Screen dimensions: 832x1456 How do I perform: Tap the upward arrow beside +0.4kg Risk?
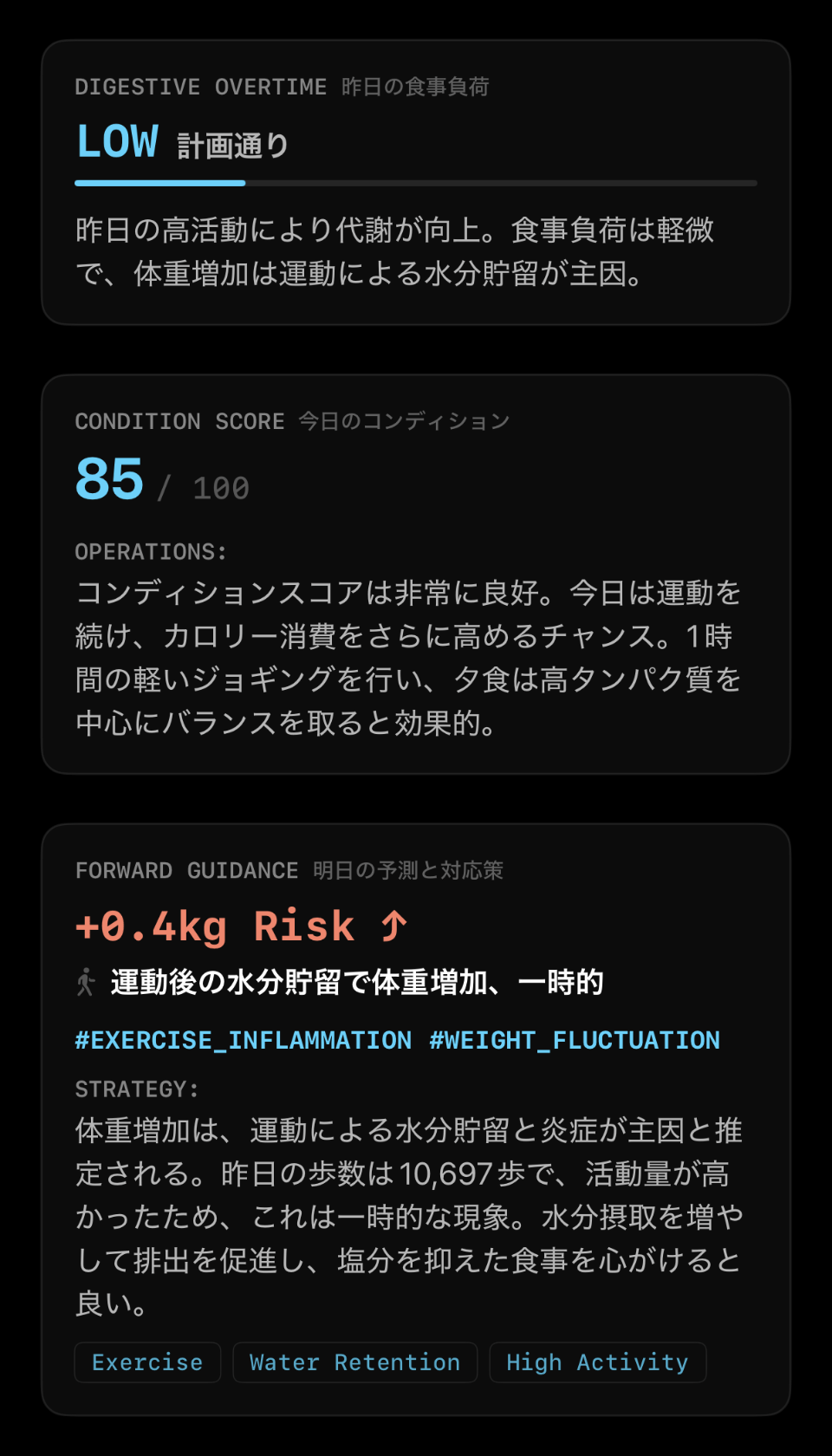[x=392, y=926]
